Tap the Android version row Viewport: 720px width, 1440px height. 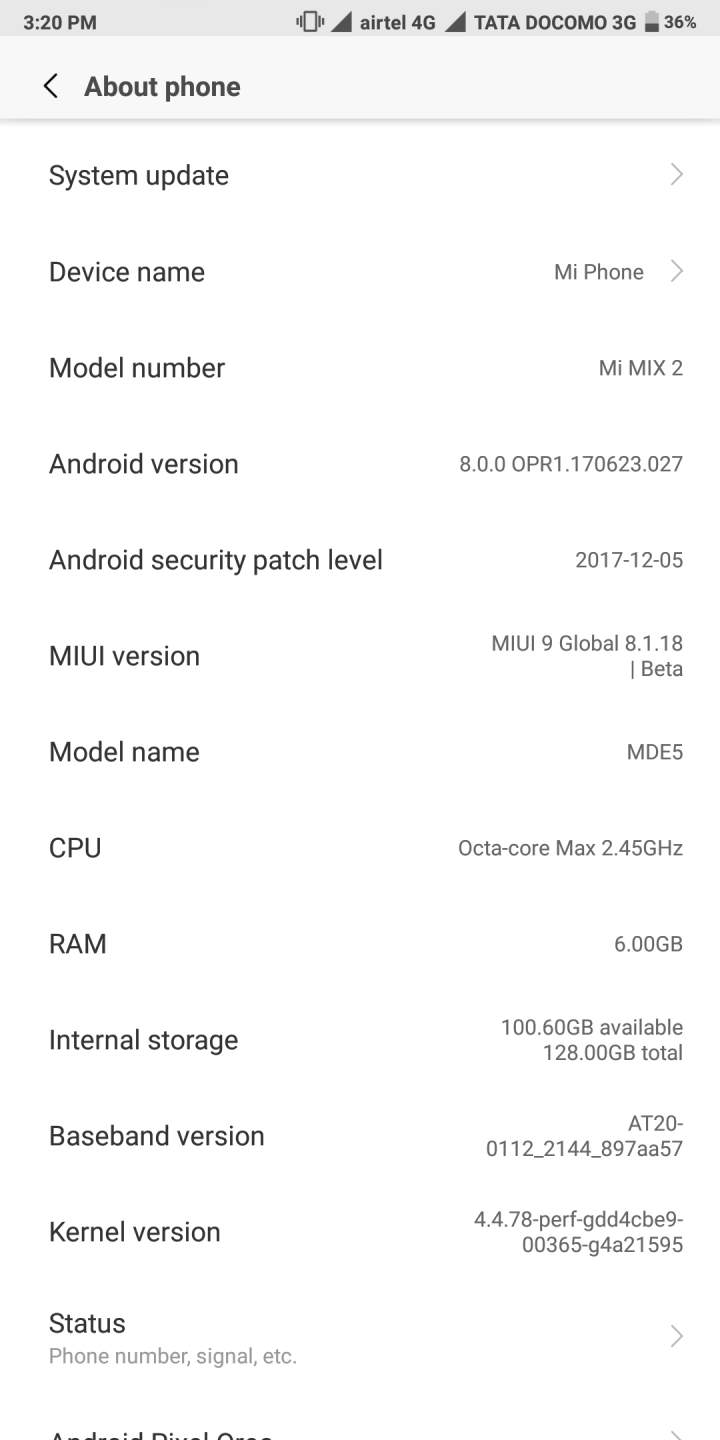360,464
